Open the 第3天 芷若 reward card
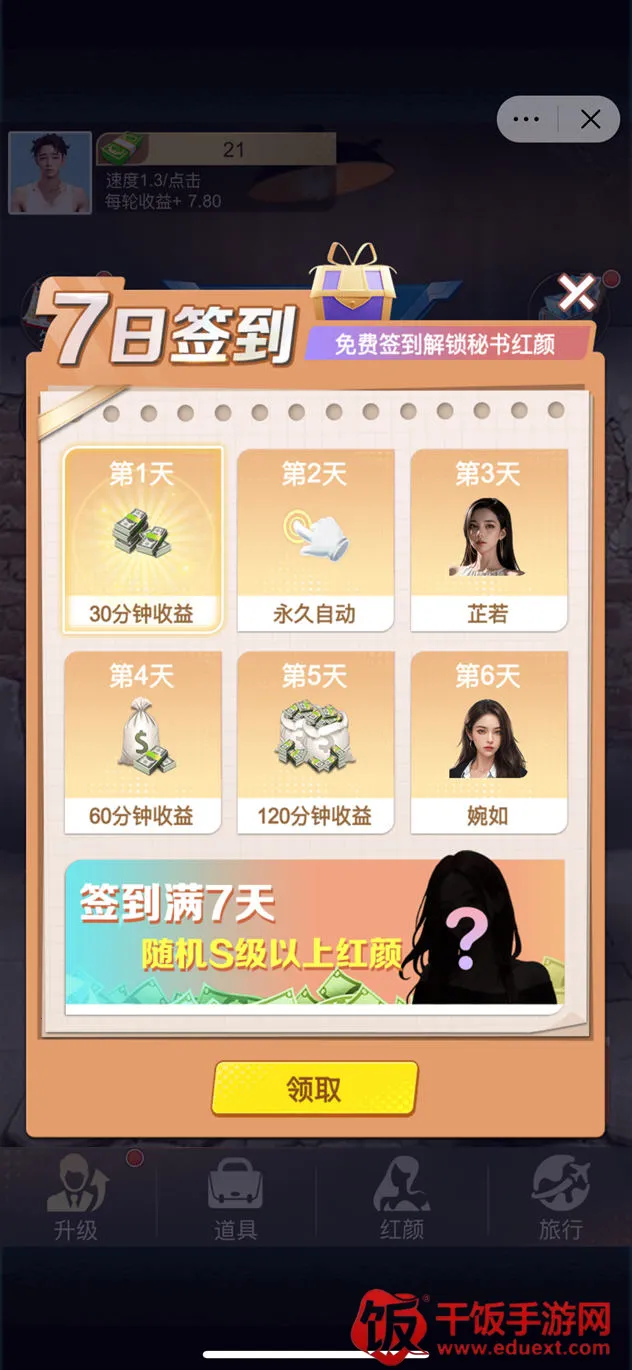Screen dimensions: 632x1370 pos(488,540)
